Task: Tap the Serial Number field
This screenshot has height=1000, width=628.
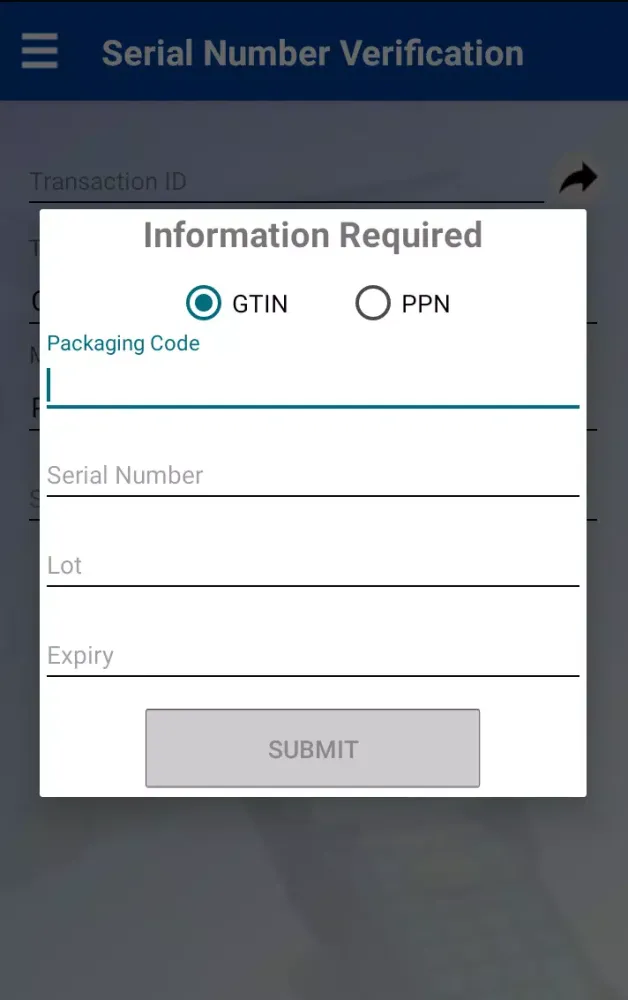Action: (312, 476)
